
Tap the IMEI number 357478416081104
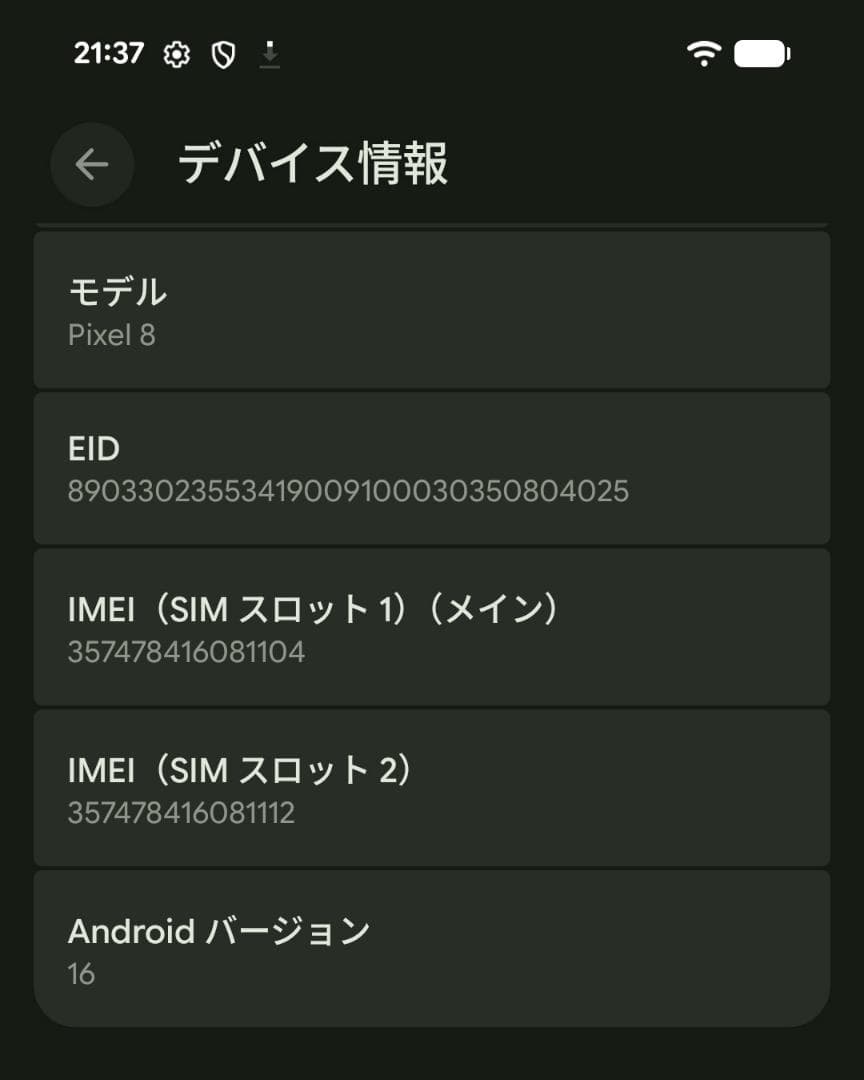point(184,652)
